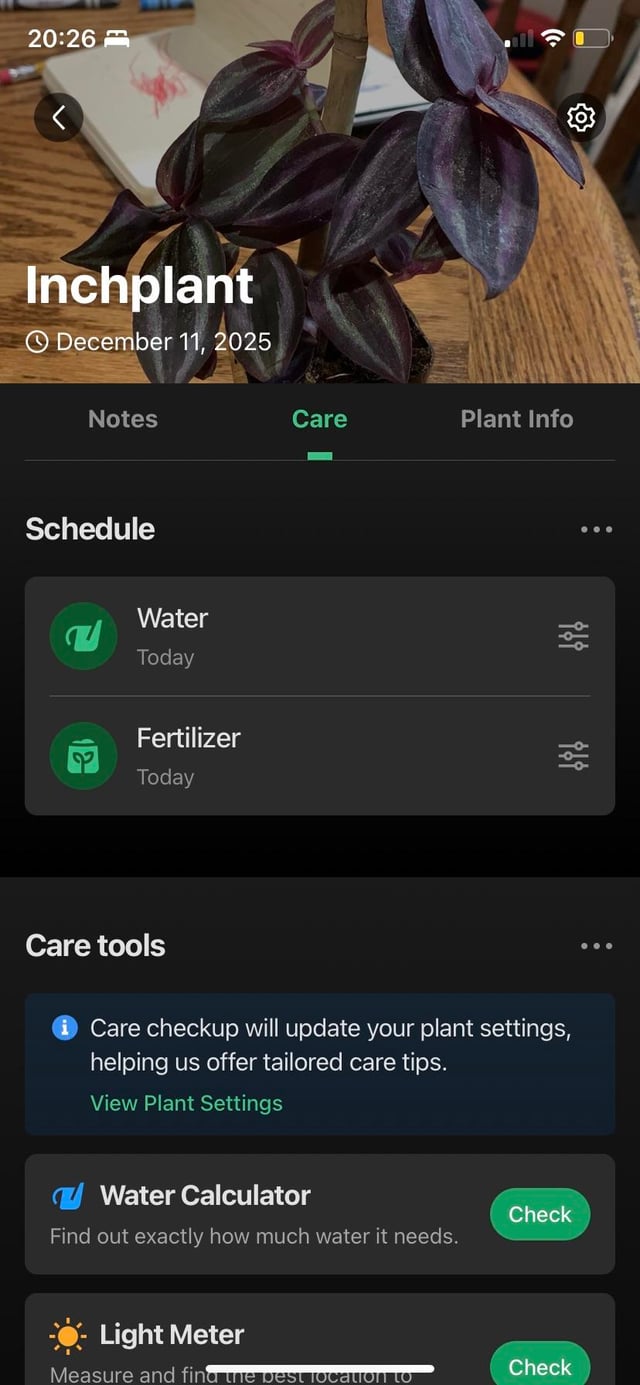Tap Check for Water Calculator
Viewport: 640px width, 1385px height.
(x=539, y=1214)
